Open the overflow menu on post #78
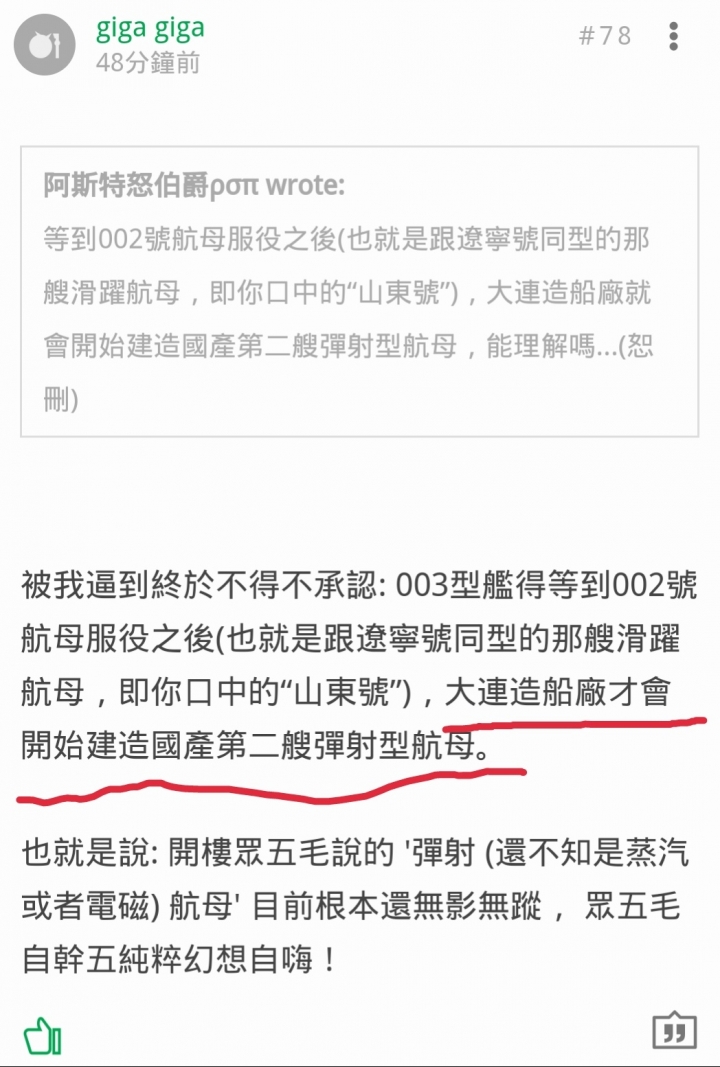The width and height of the screenshot is (720, 1067). 673,36
